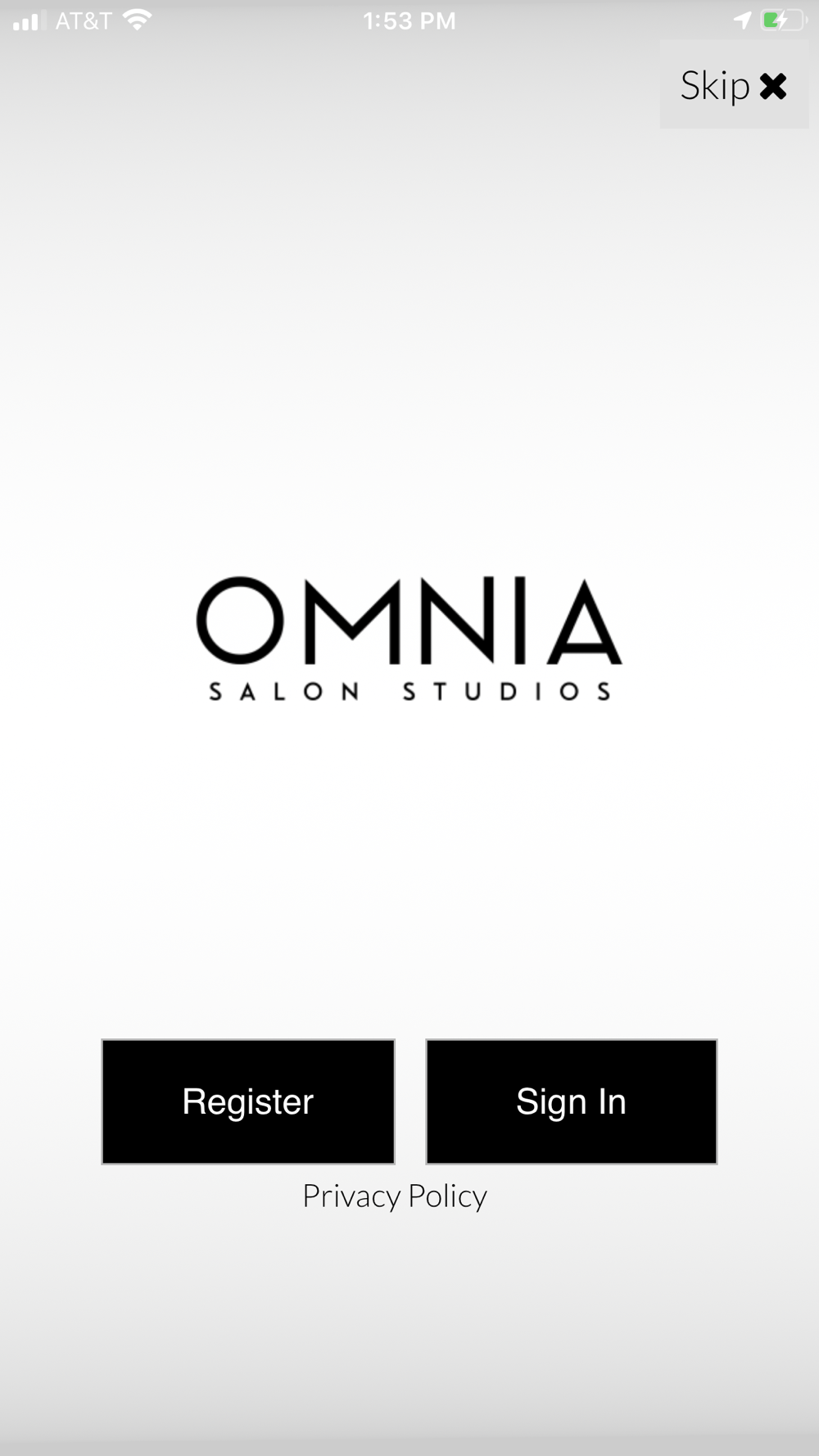819x1456 pixels.
Task: Open the Sign In page
Action: click(572, 1101)
